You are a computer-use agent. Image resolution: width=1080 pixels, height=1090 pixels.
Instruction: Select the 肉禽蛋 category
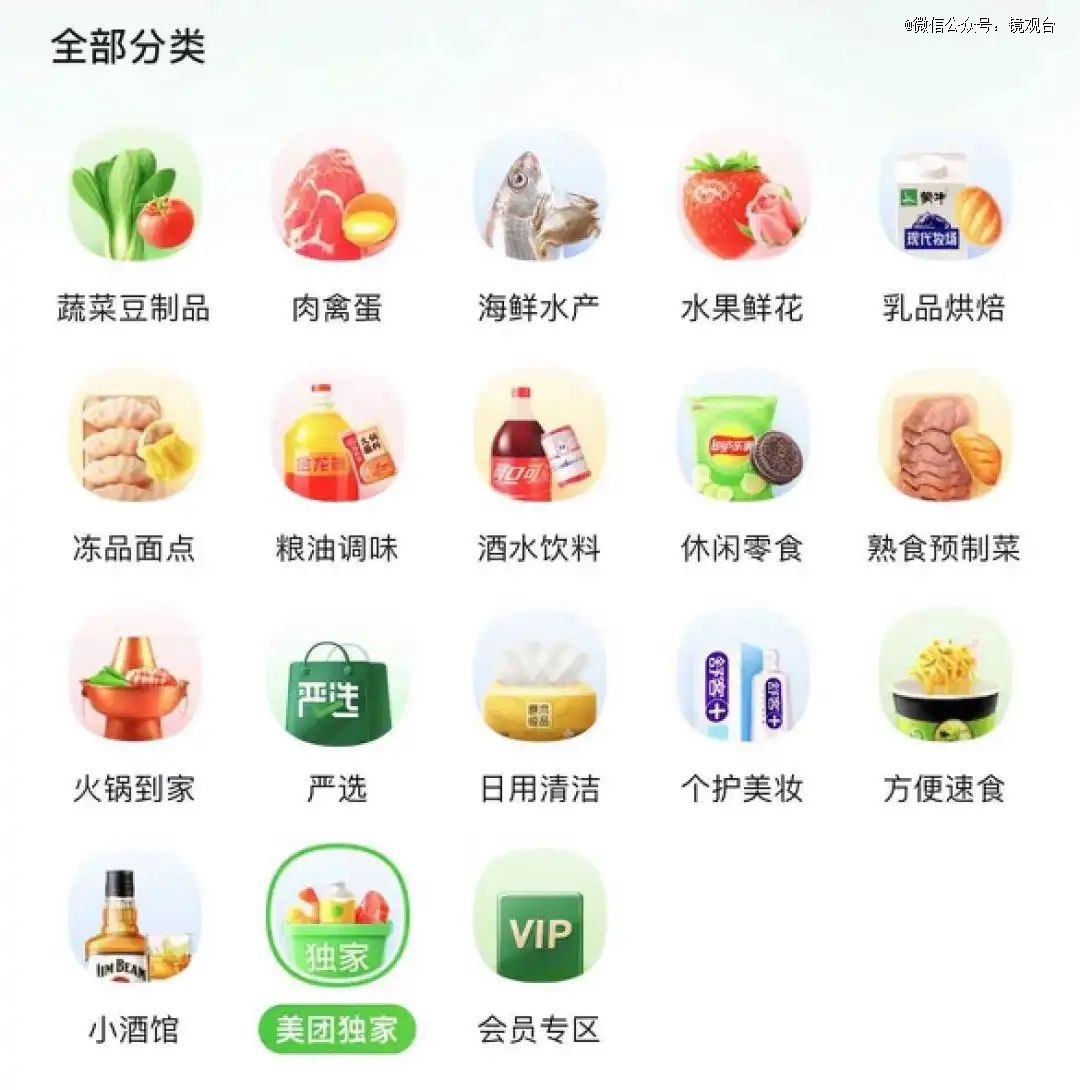click(337, 195)
